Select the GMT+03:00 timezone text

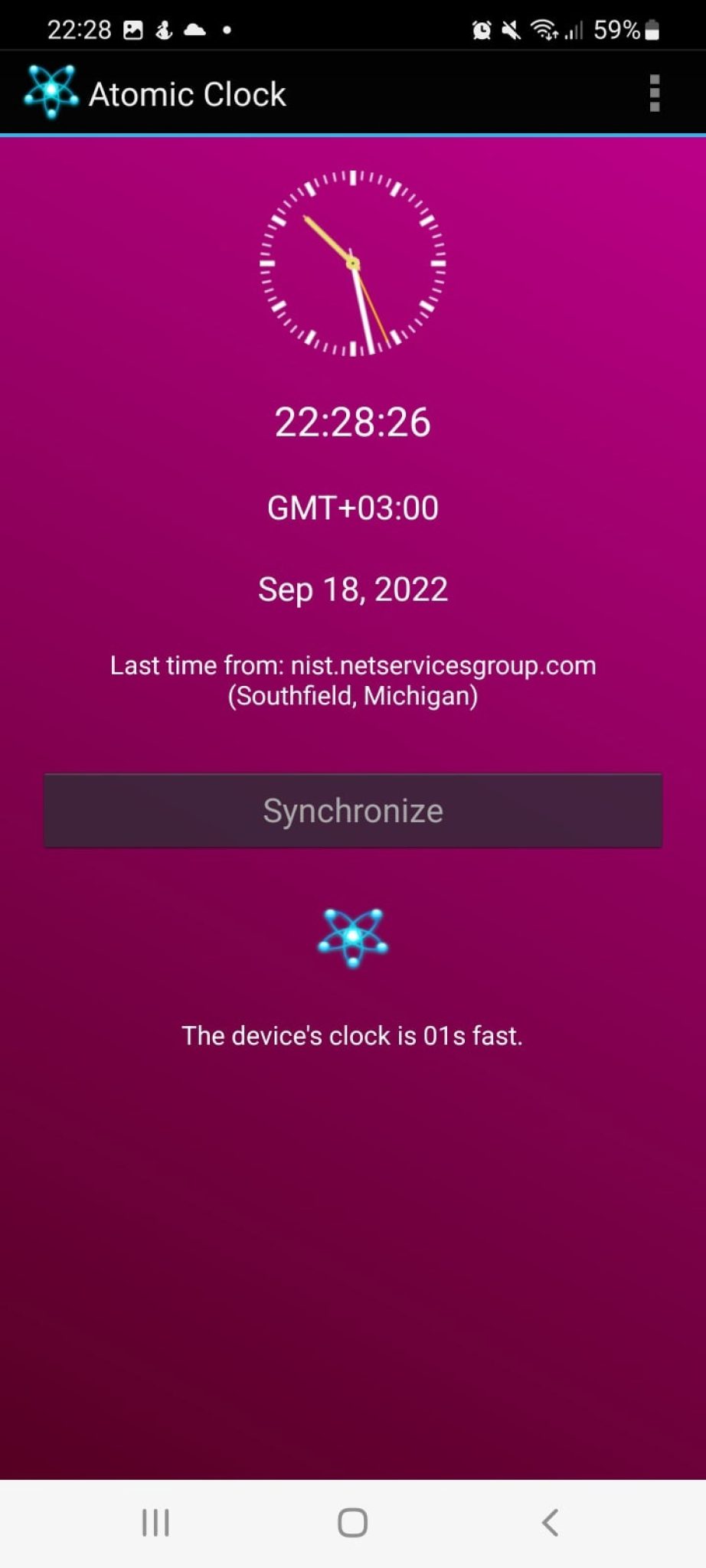click(352, 508)
